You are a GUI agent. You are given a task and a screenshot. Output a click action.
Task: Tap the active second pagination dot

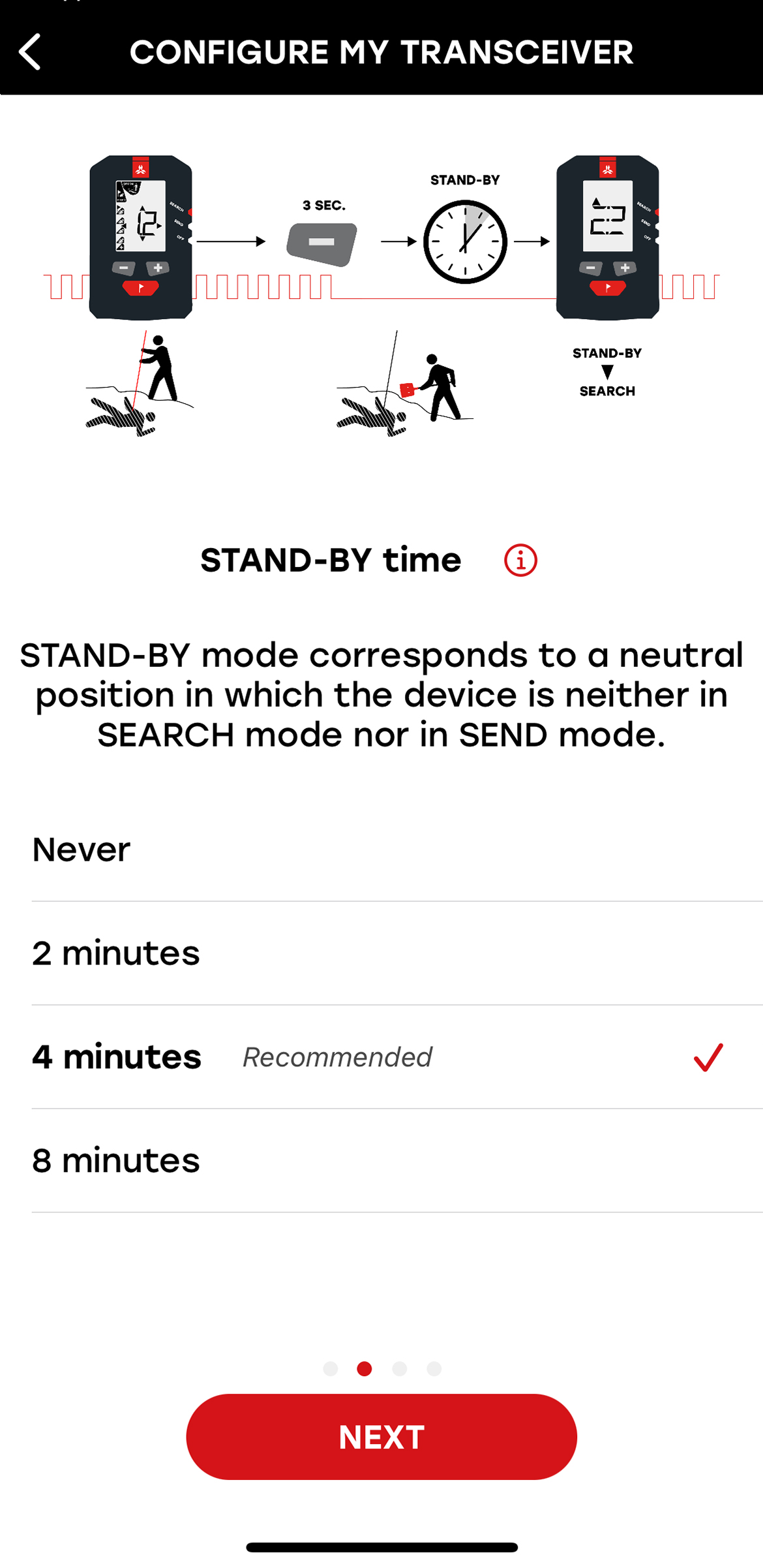tap(363, 1369)
